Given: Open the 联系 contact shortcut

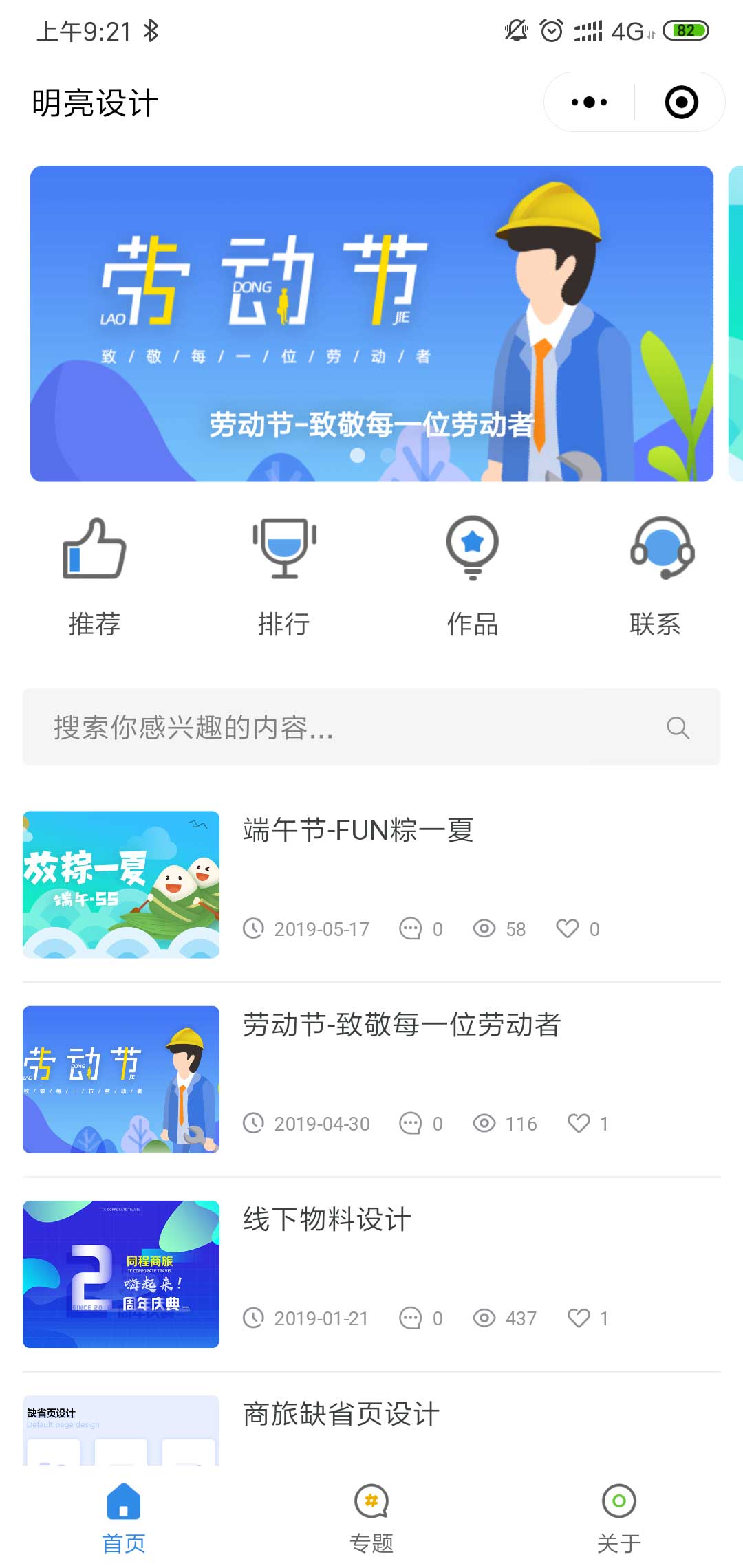Looking at the screenshot, I should [656, 576].
